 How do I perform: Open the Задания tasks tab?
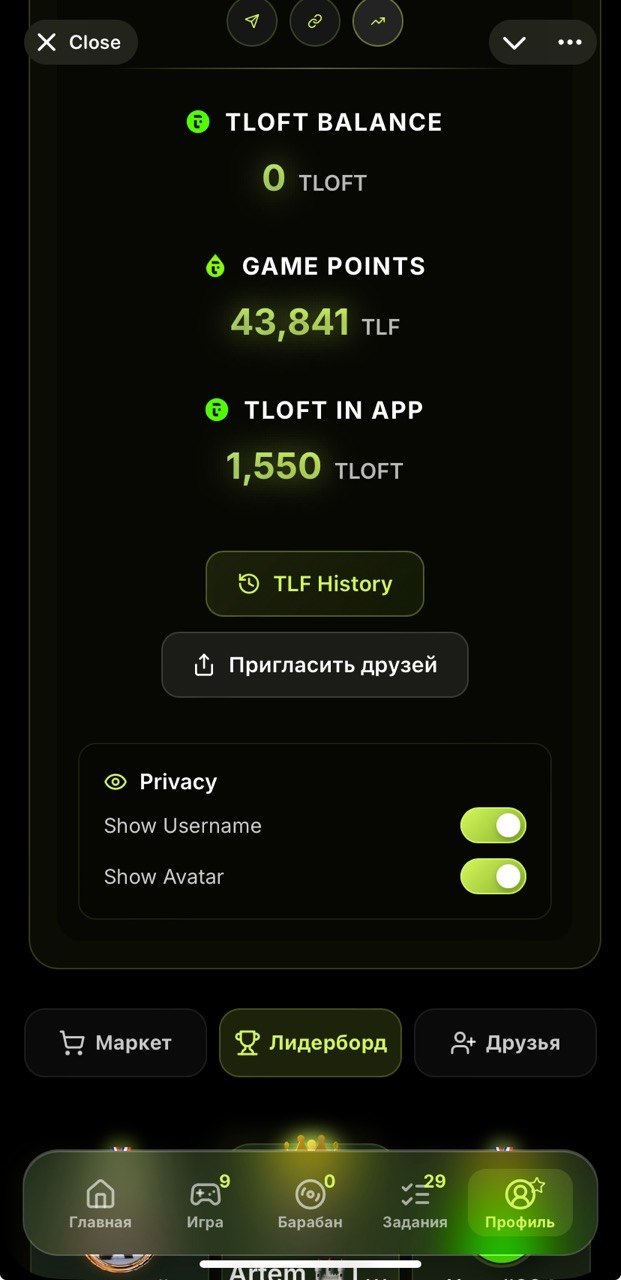click(x=415, y=1203)
